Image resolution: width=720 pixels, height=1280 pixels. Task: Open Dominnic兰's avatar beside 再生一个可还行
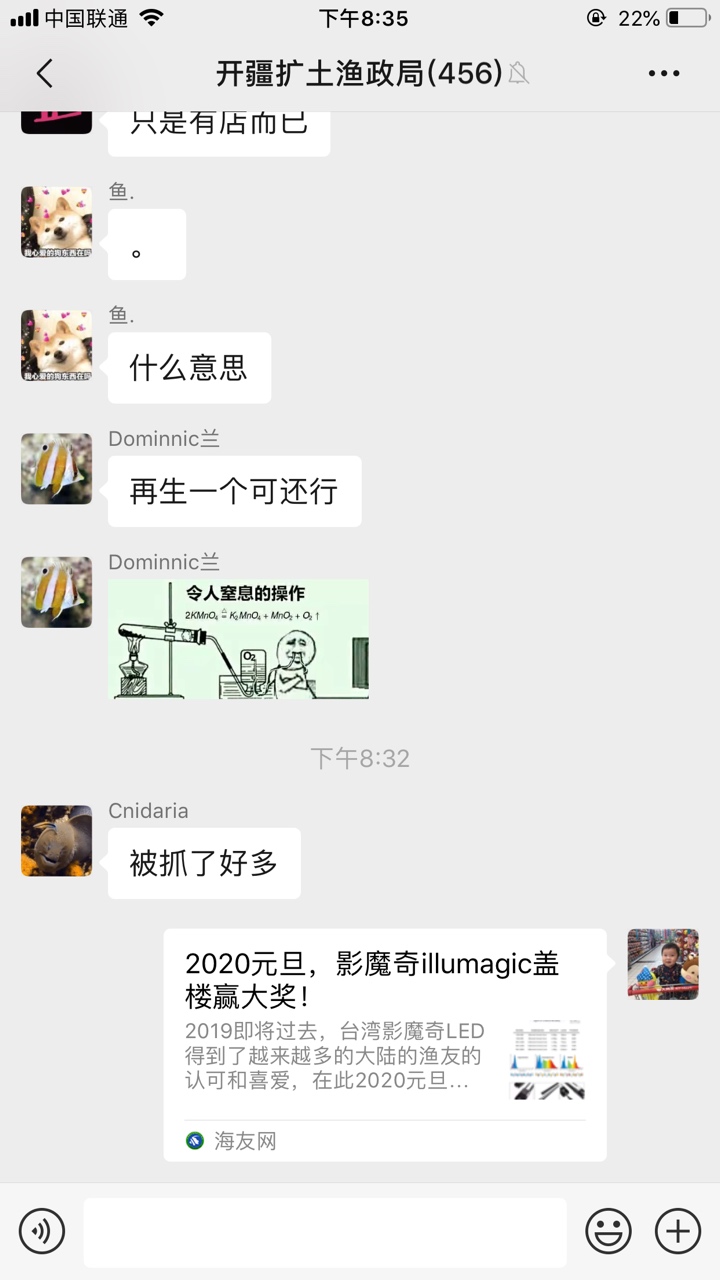click(x=57, y=469)
